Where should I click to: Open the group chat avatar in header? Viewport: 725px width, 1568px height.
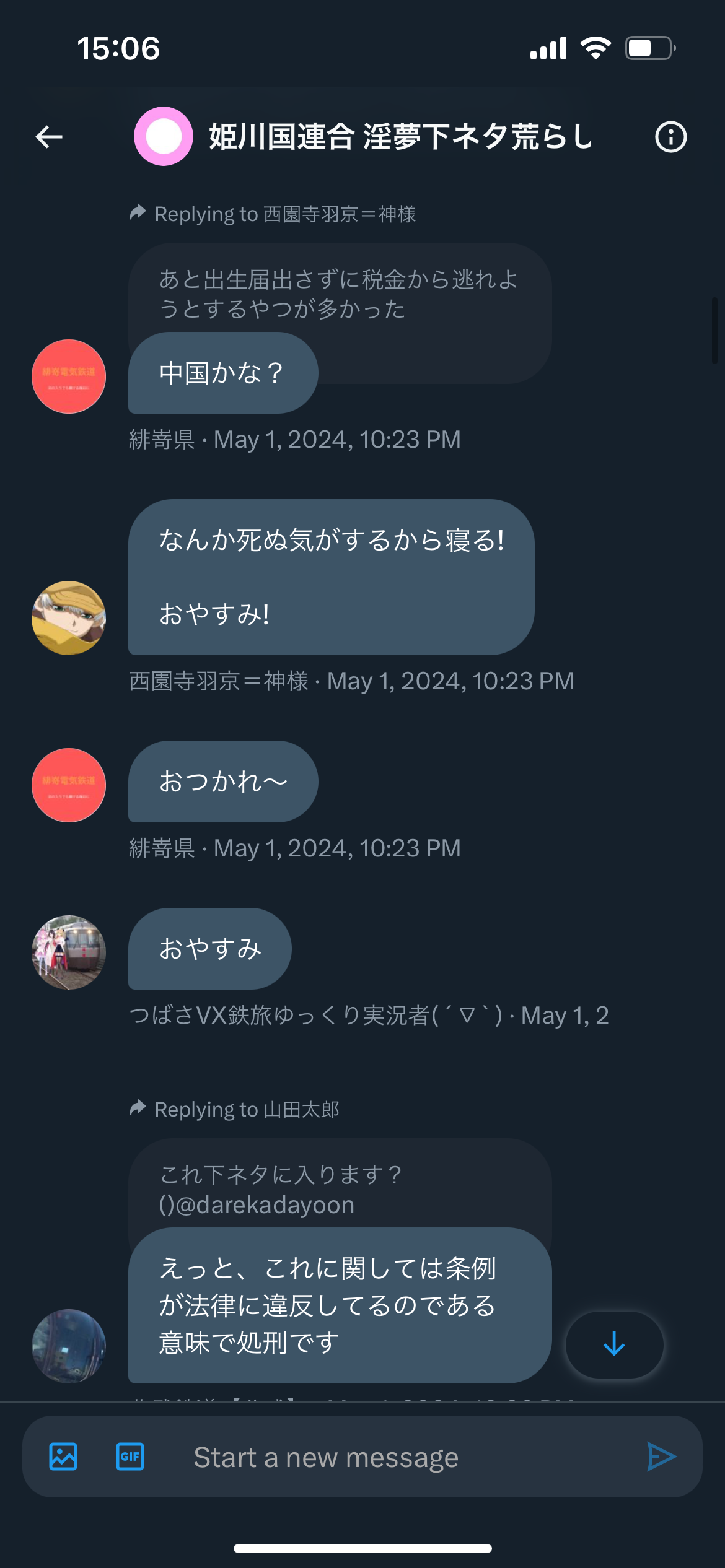[164, 136]
